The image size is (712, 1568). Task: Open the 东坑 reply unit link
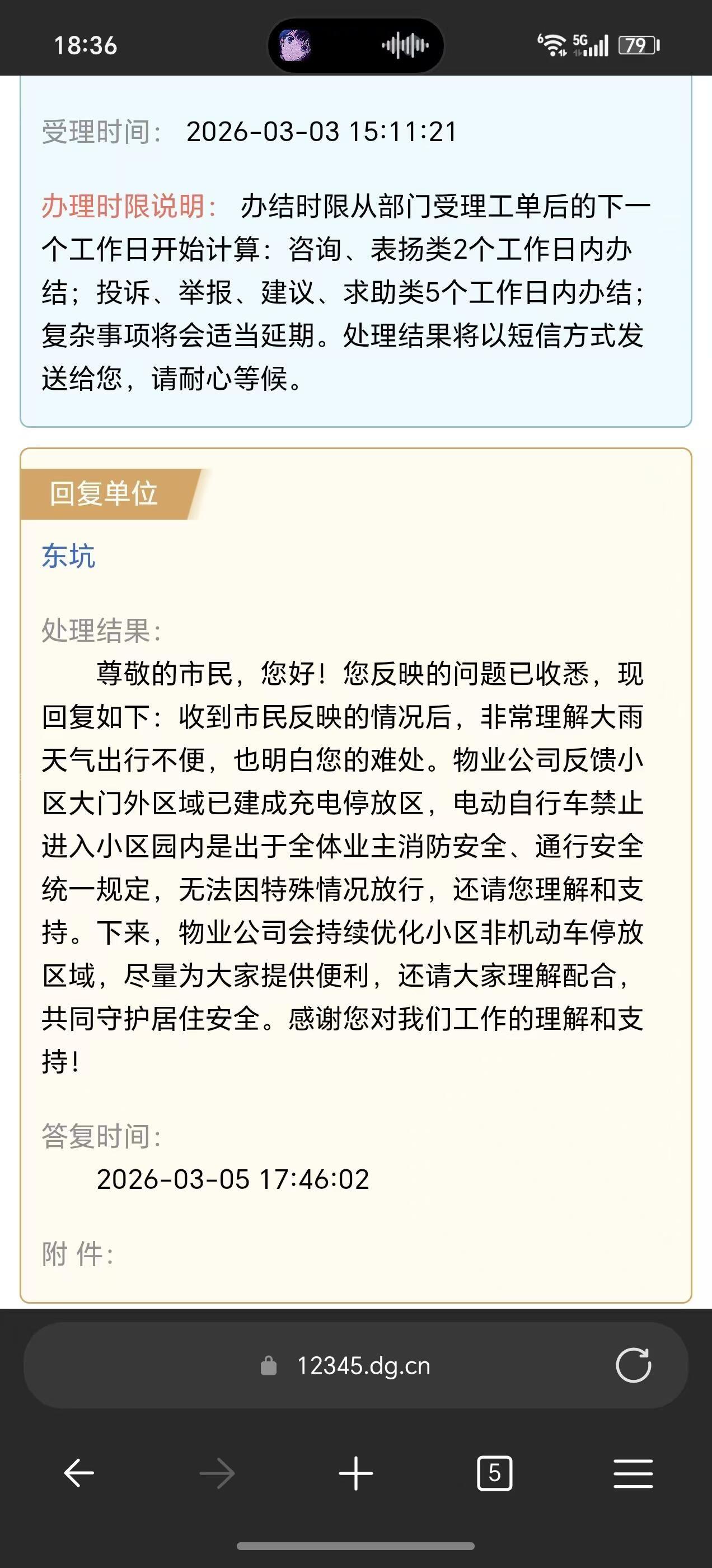click(69, 556)
